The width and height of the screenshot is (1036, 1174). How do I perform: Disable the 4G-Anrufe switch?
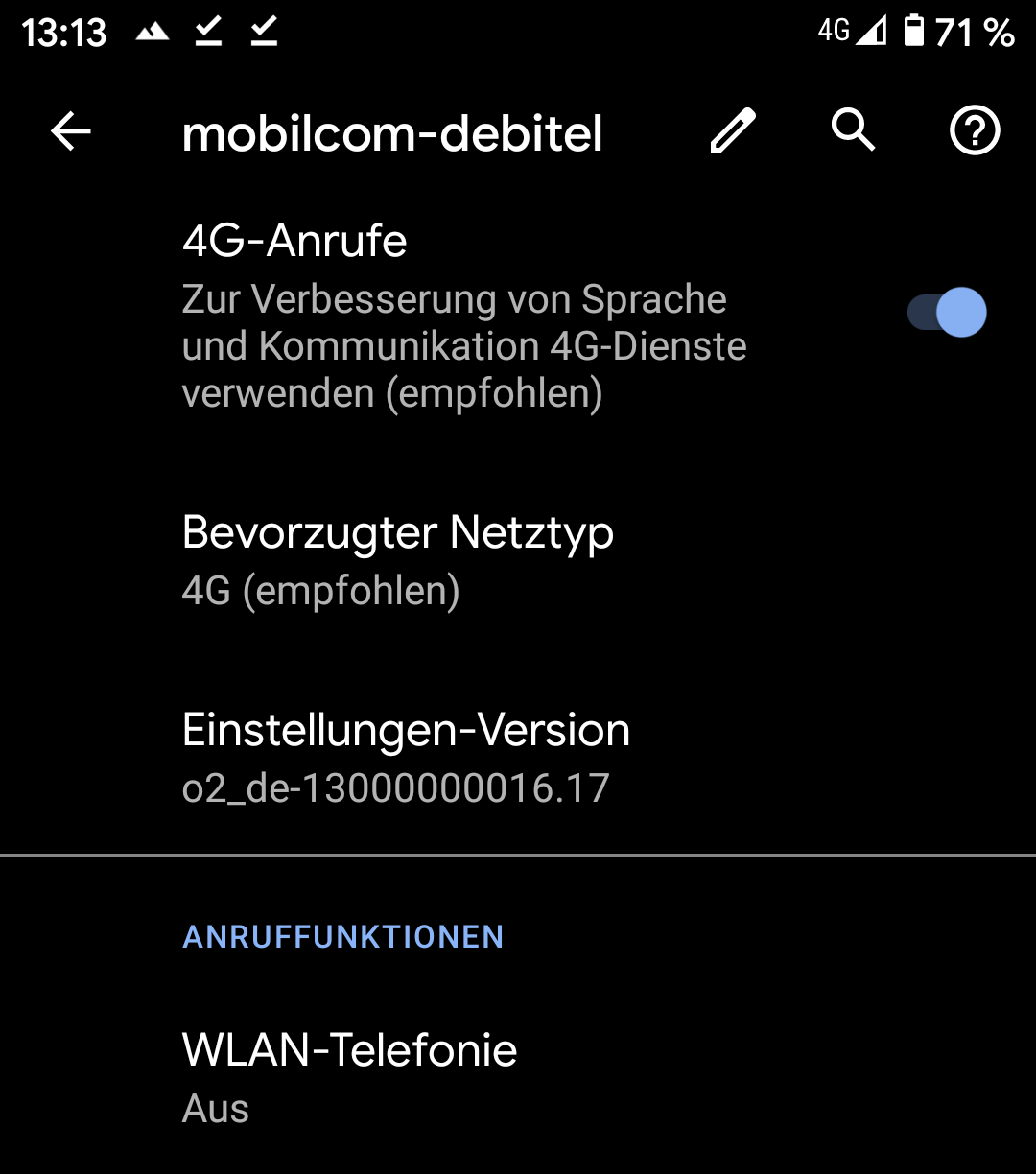point(947,313)
